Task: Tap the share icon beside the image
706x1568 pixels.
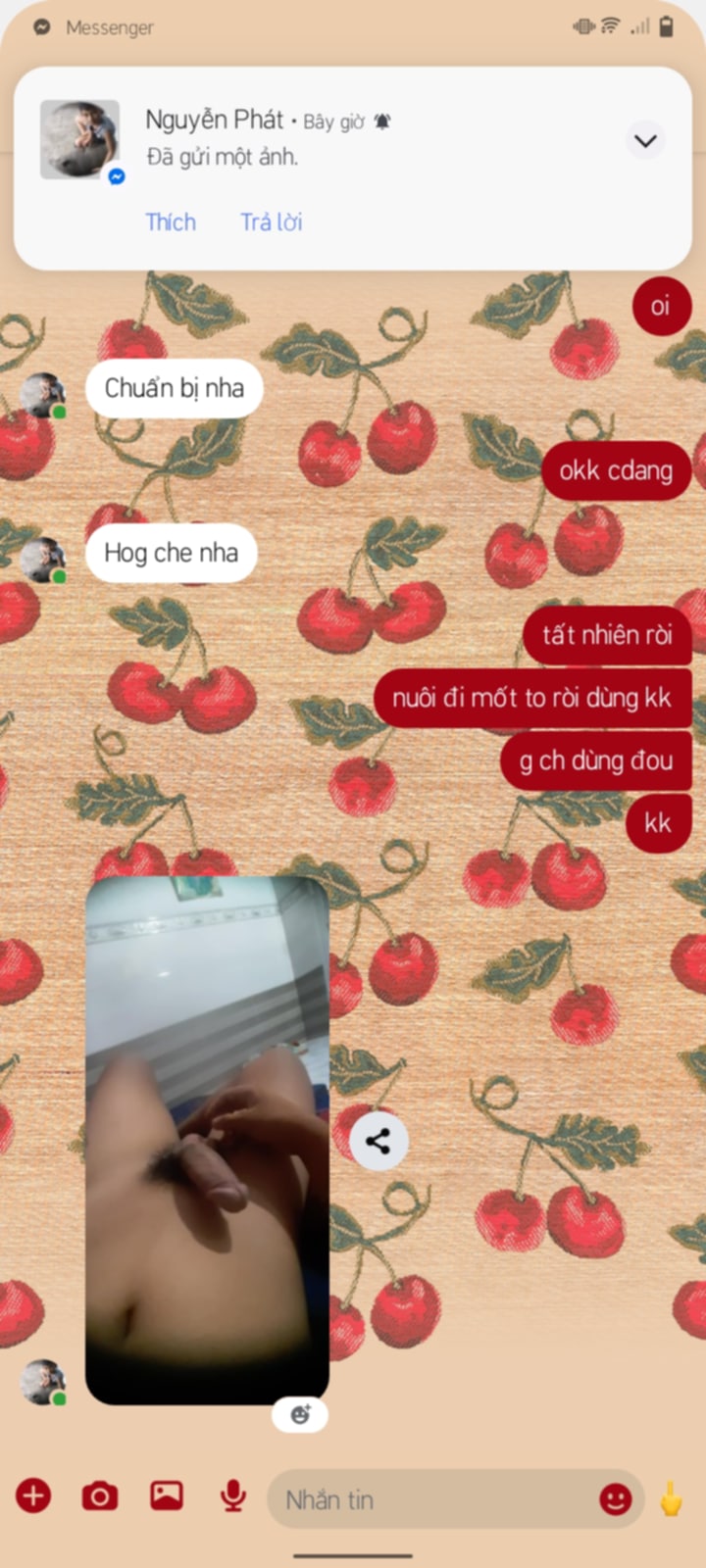Action: 378,1141
